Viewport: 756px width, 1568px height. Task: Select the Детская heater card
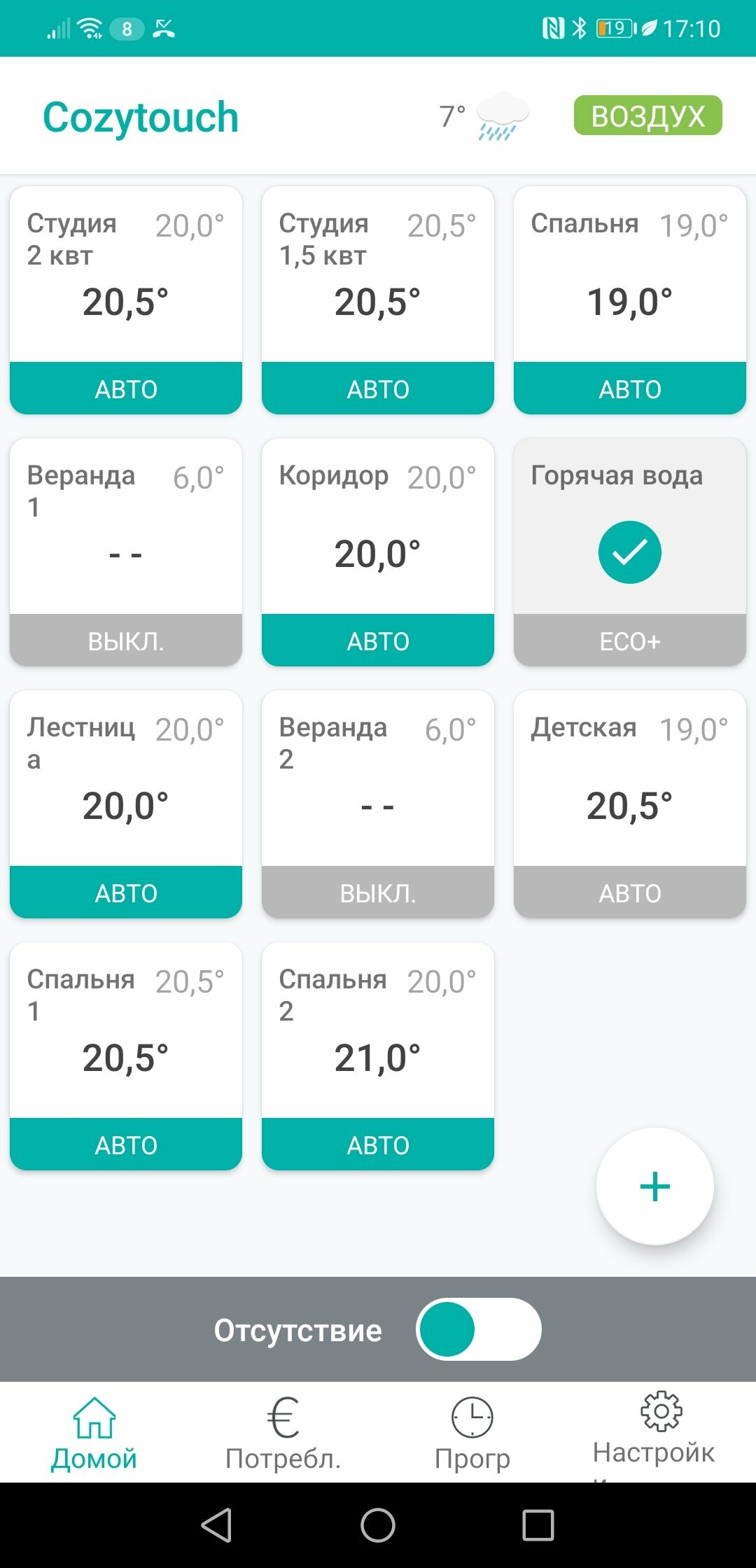pyautogui.click(x=630, y=804)
